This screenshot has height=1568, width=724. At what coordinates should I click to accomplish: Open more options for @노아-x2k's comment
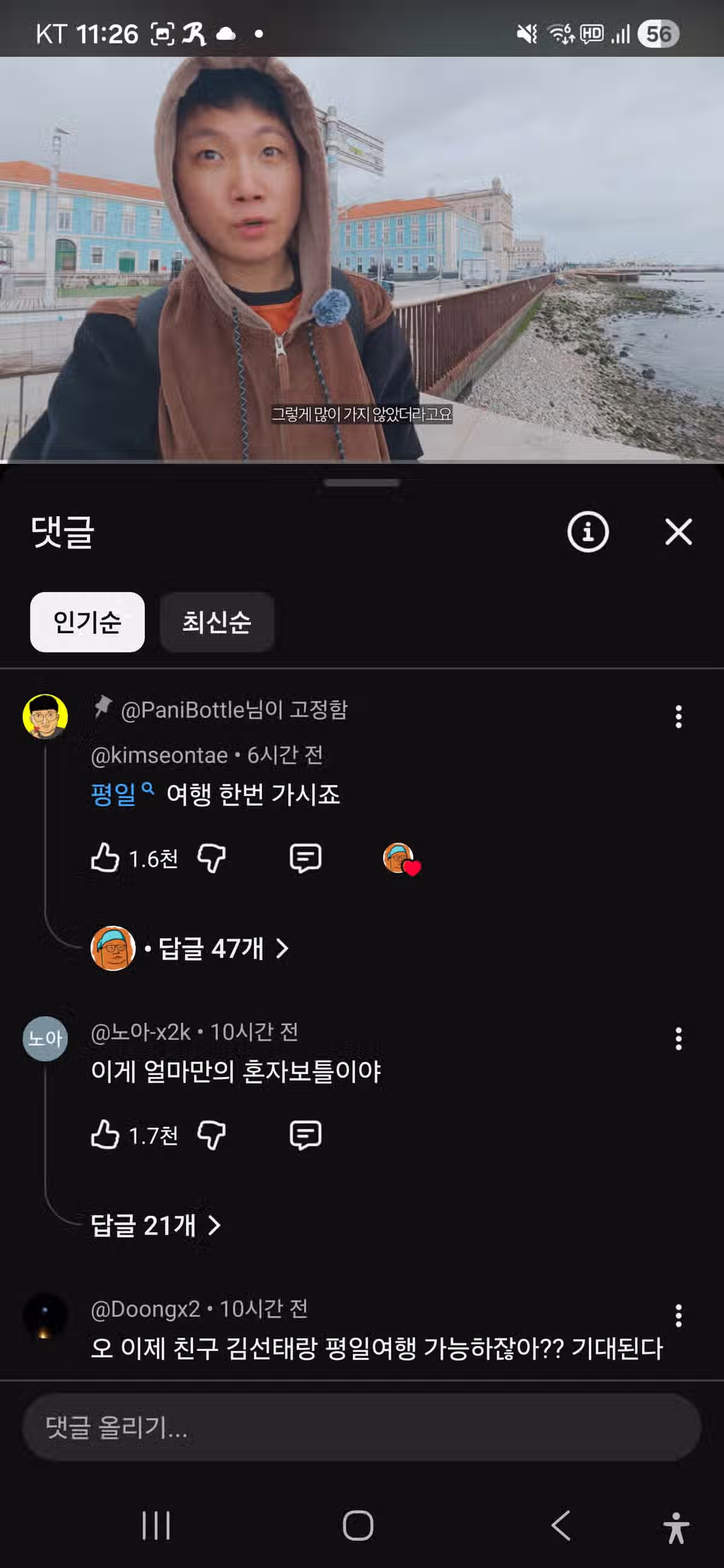[678, 1038]
